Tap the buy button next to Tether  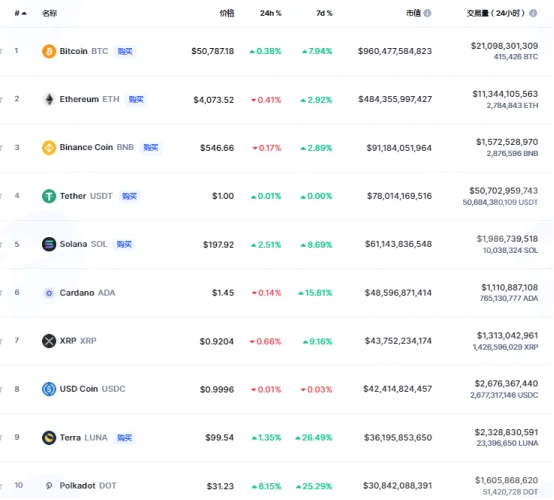(x=129, y=196)
